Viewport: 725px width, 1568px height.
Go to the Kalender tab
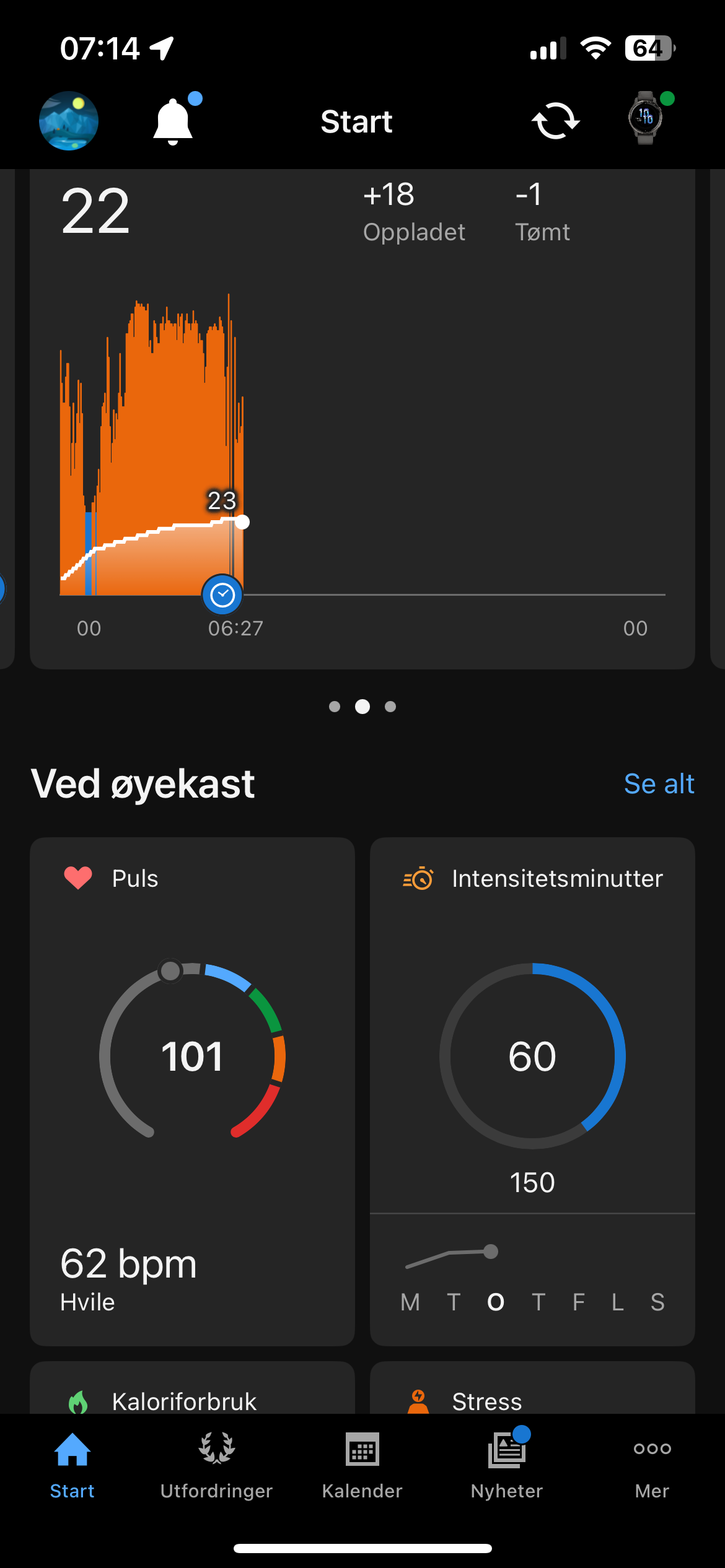[x=362, y=1465]
